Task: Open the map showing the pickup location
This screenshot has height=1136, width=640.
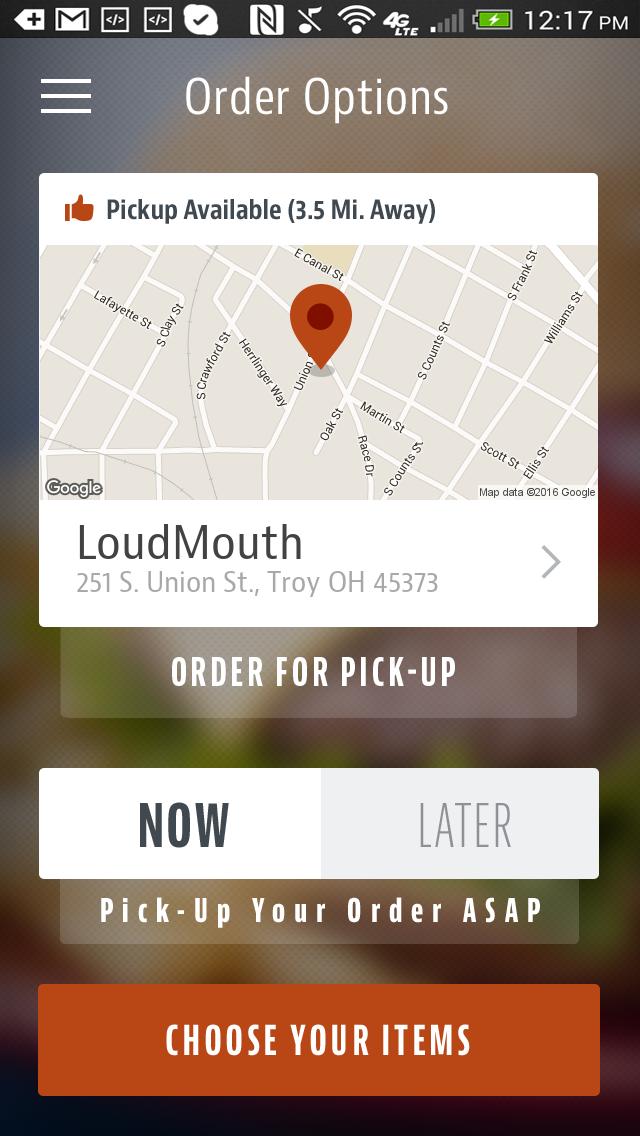Action: (318, 372)
